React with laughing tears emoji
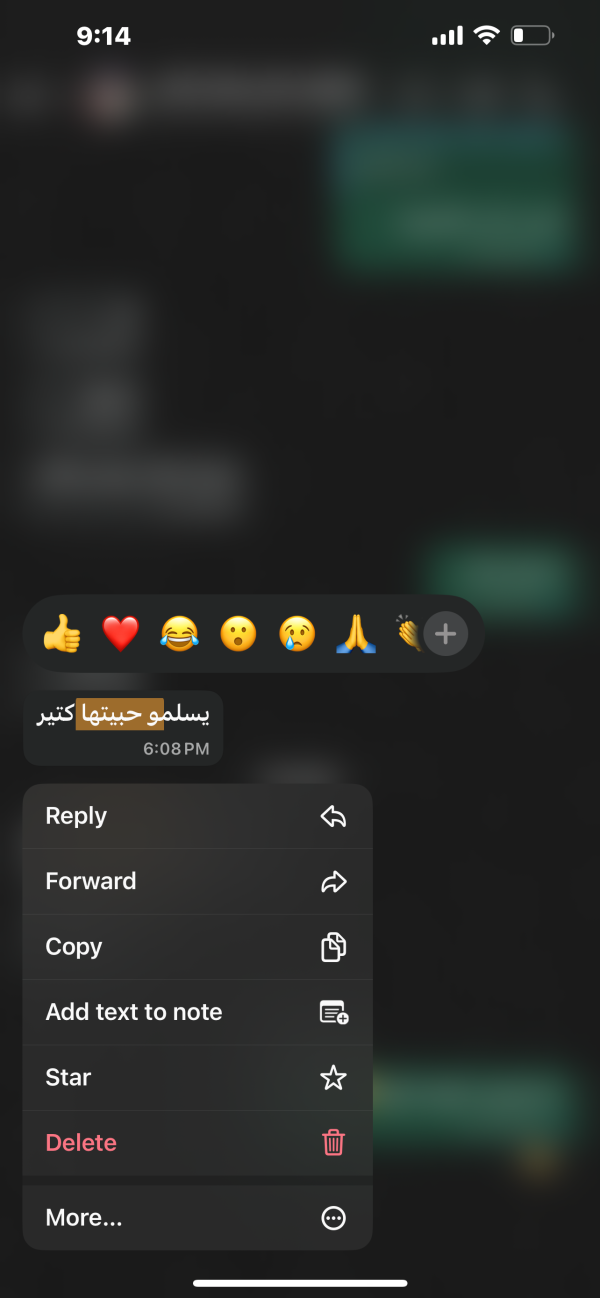Image resolution: width=600 pixels, height=1298 pixels. click(179, 634)
